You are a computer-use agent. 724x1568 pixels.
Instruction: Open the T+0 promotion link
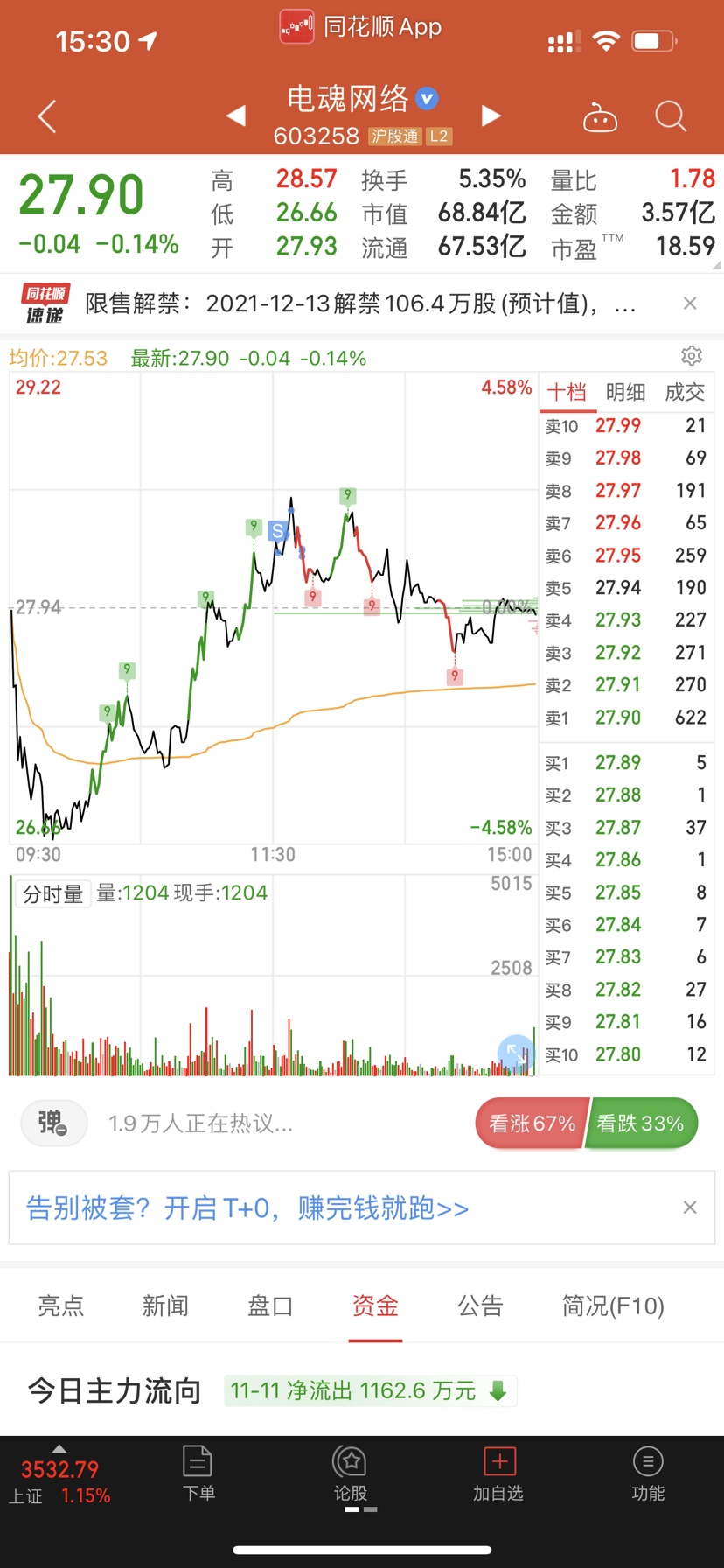247,1208
